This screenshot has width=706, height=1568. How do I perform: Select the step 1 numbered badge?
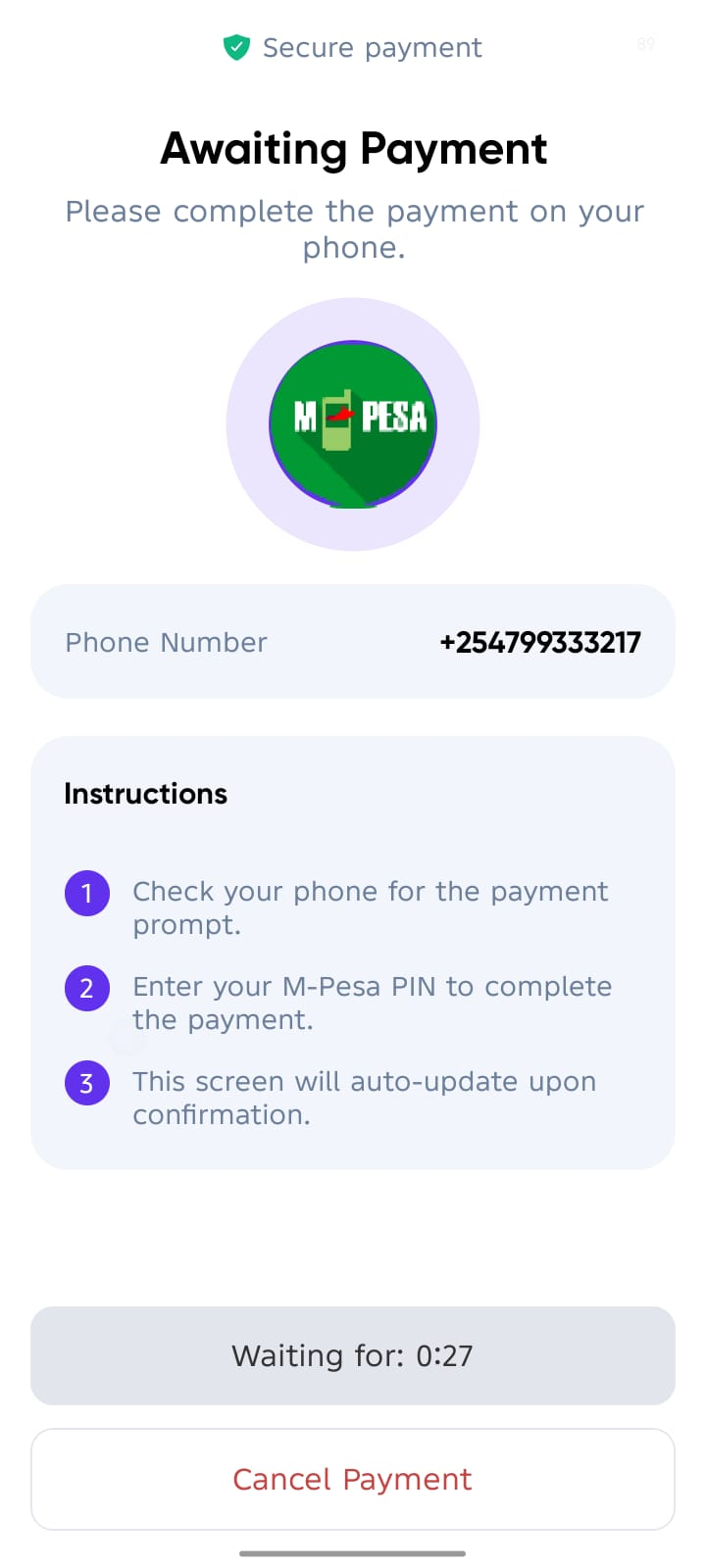point(87,893)
